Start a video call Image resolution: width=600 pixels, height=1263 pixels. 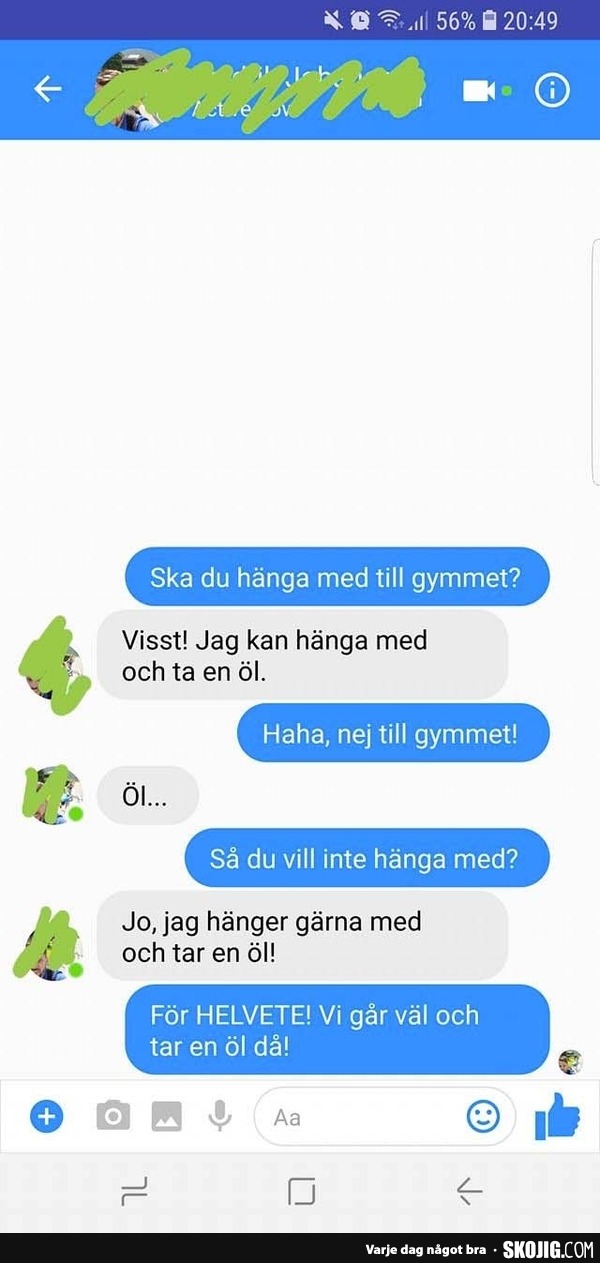coord(479,91)
